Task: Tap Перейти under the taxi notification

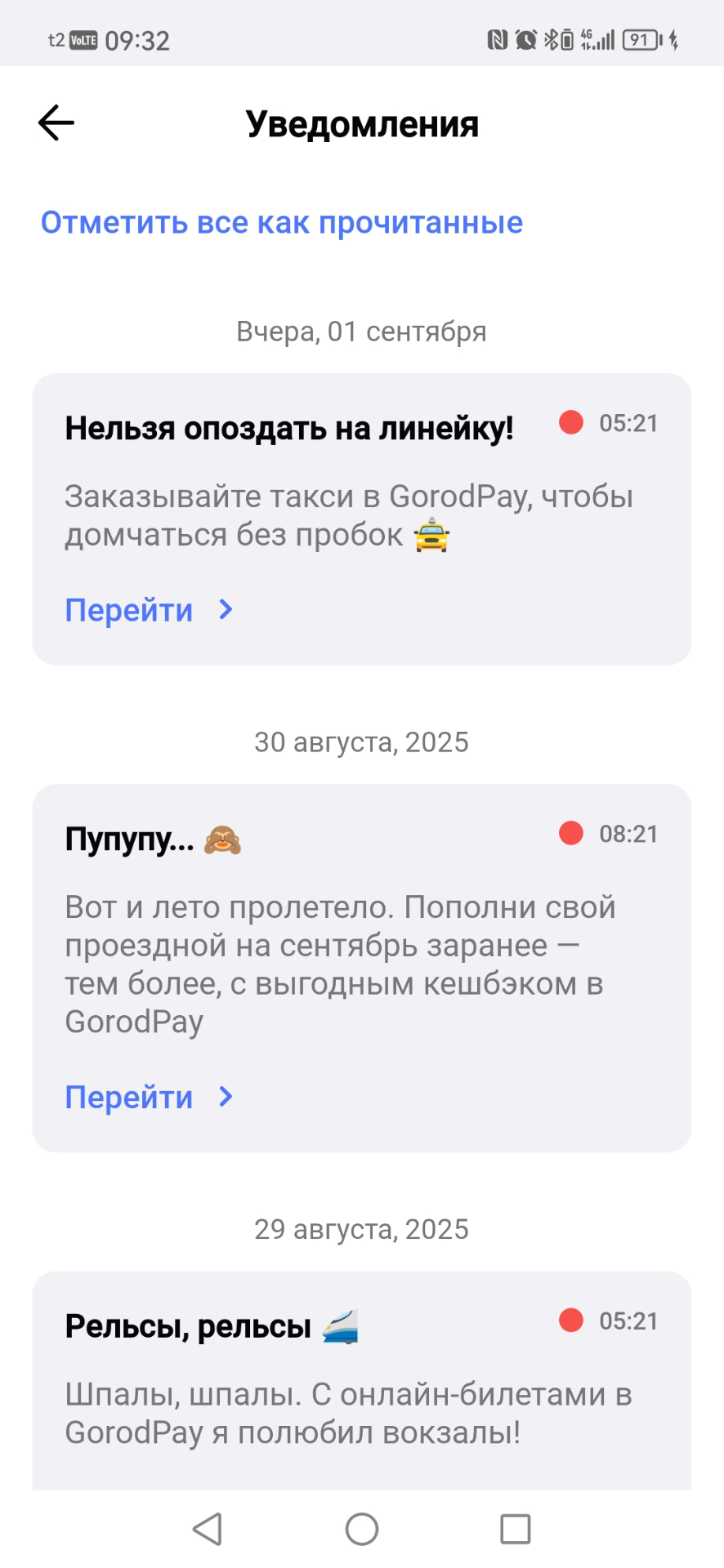Action: coord(149,610)
